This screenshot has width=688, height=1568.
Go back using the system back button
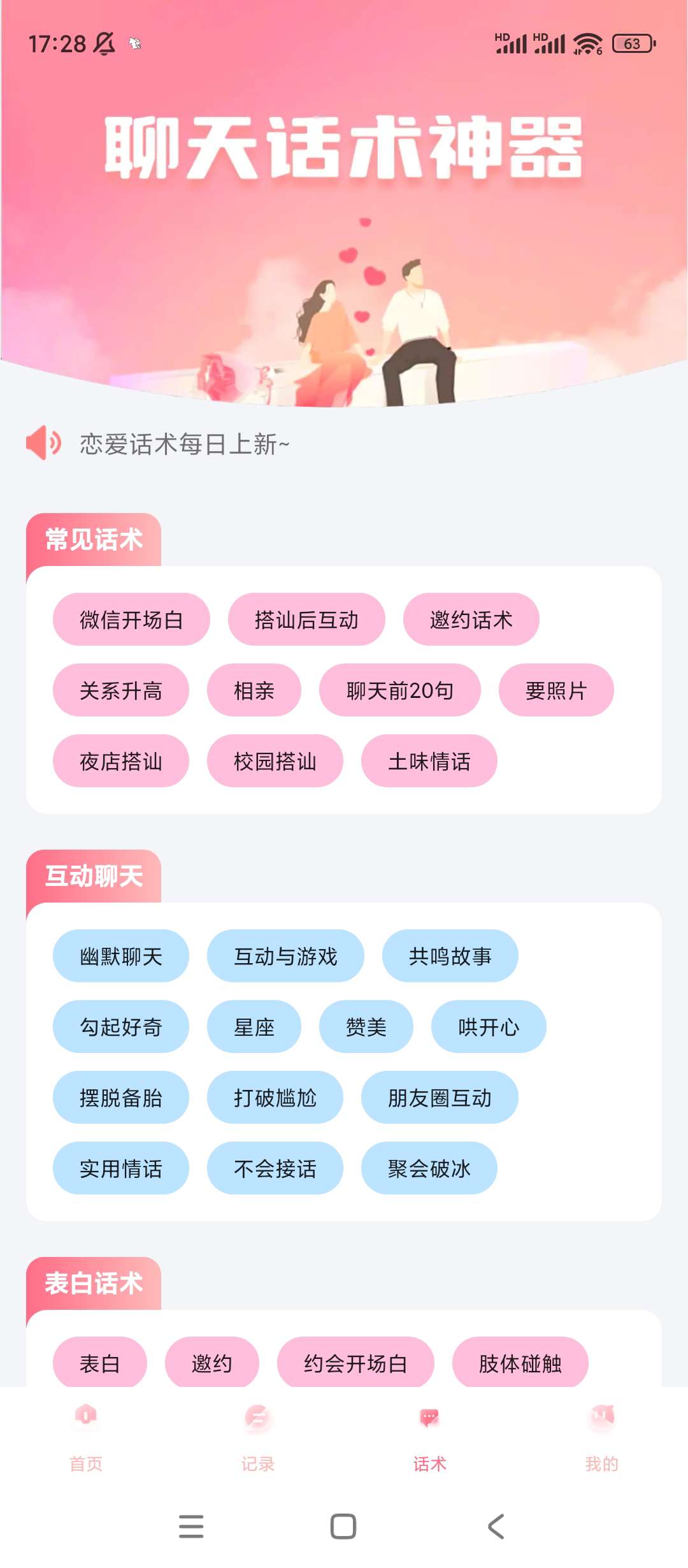[x=496, y=1526]
